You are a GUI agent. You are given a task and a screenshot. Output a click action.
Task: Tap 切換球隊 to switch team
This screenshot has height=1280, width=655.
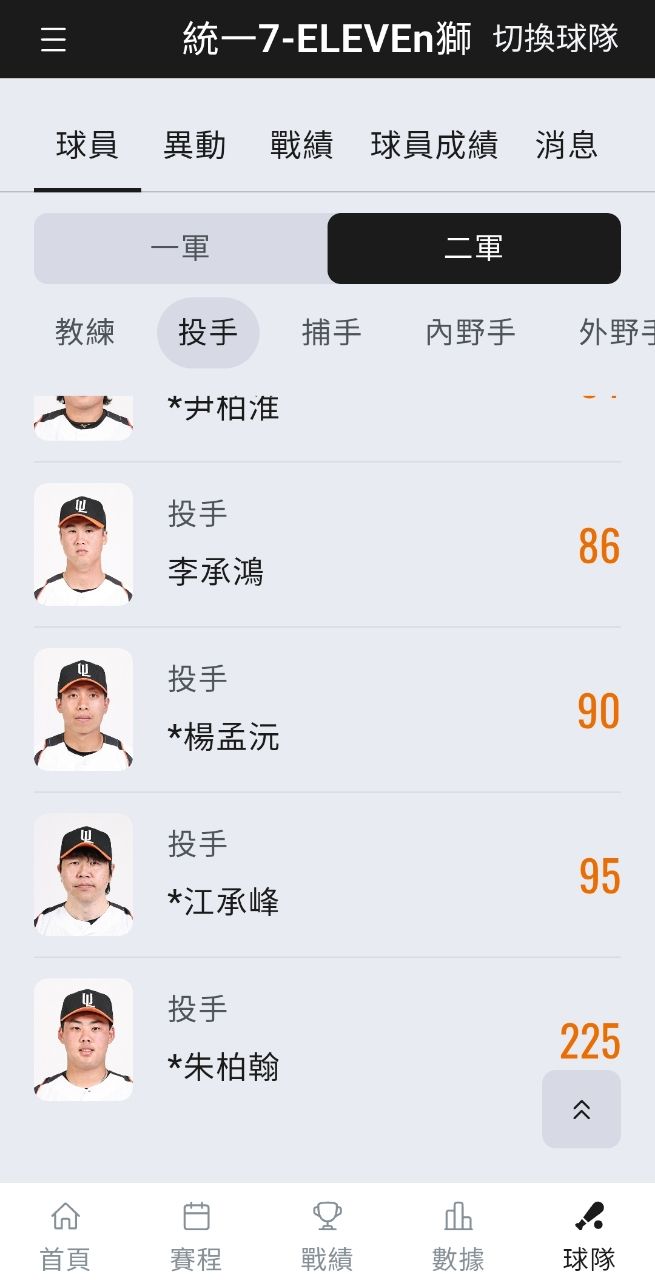point(556,39)
